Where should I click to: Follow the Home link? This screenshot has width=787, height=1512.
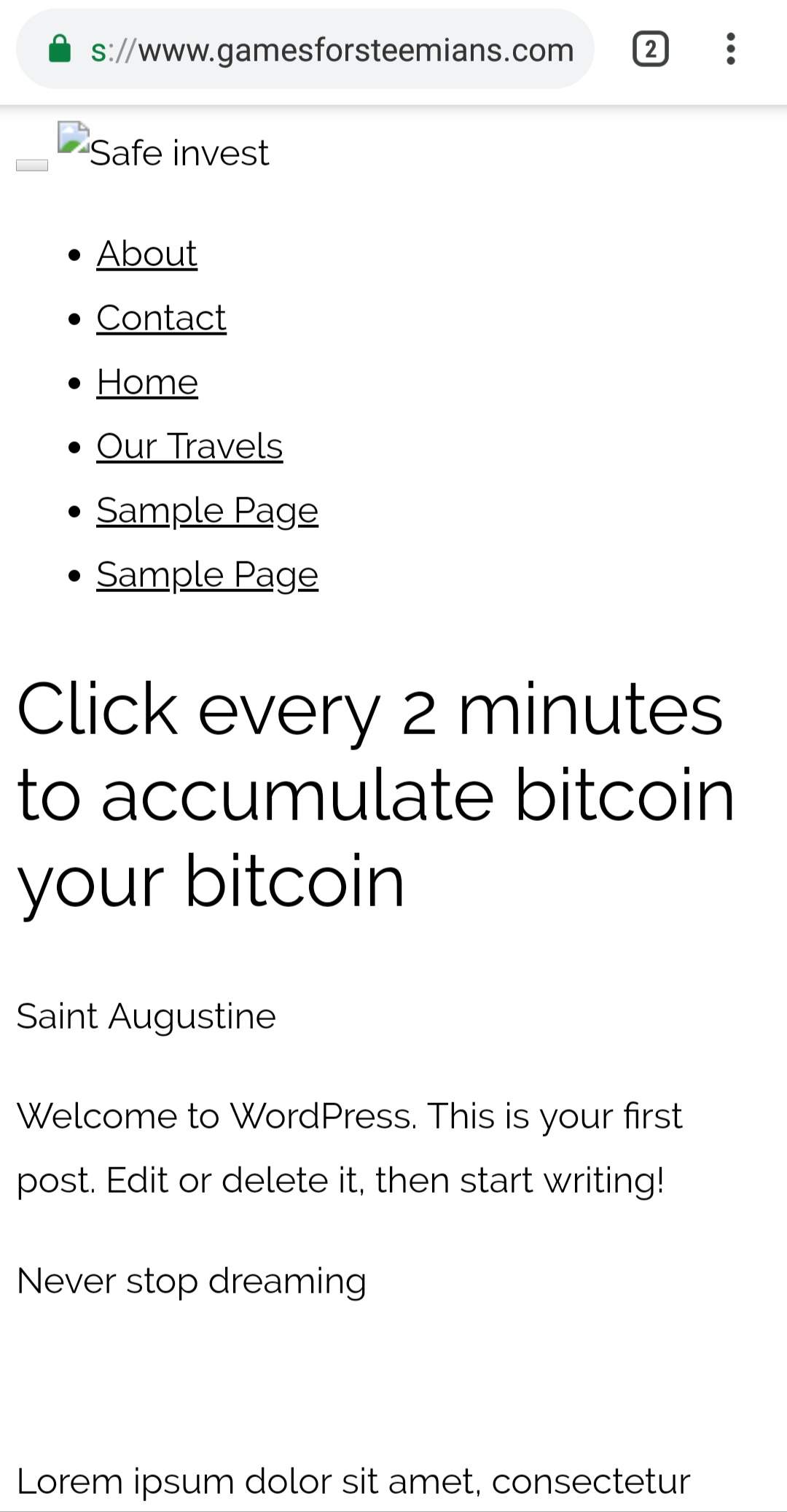(147, 382)
